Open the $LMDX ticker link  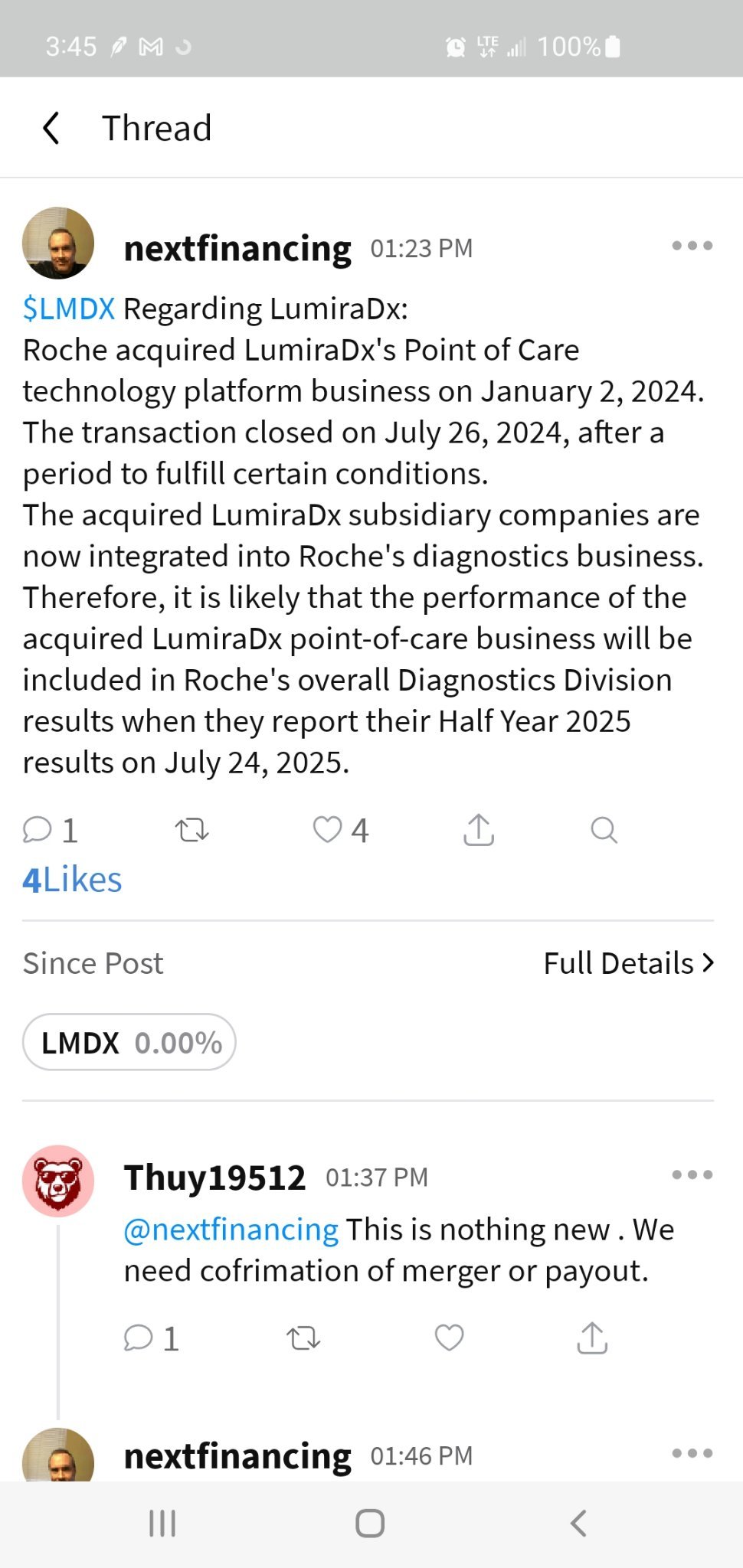click(69, 309)
